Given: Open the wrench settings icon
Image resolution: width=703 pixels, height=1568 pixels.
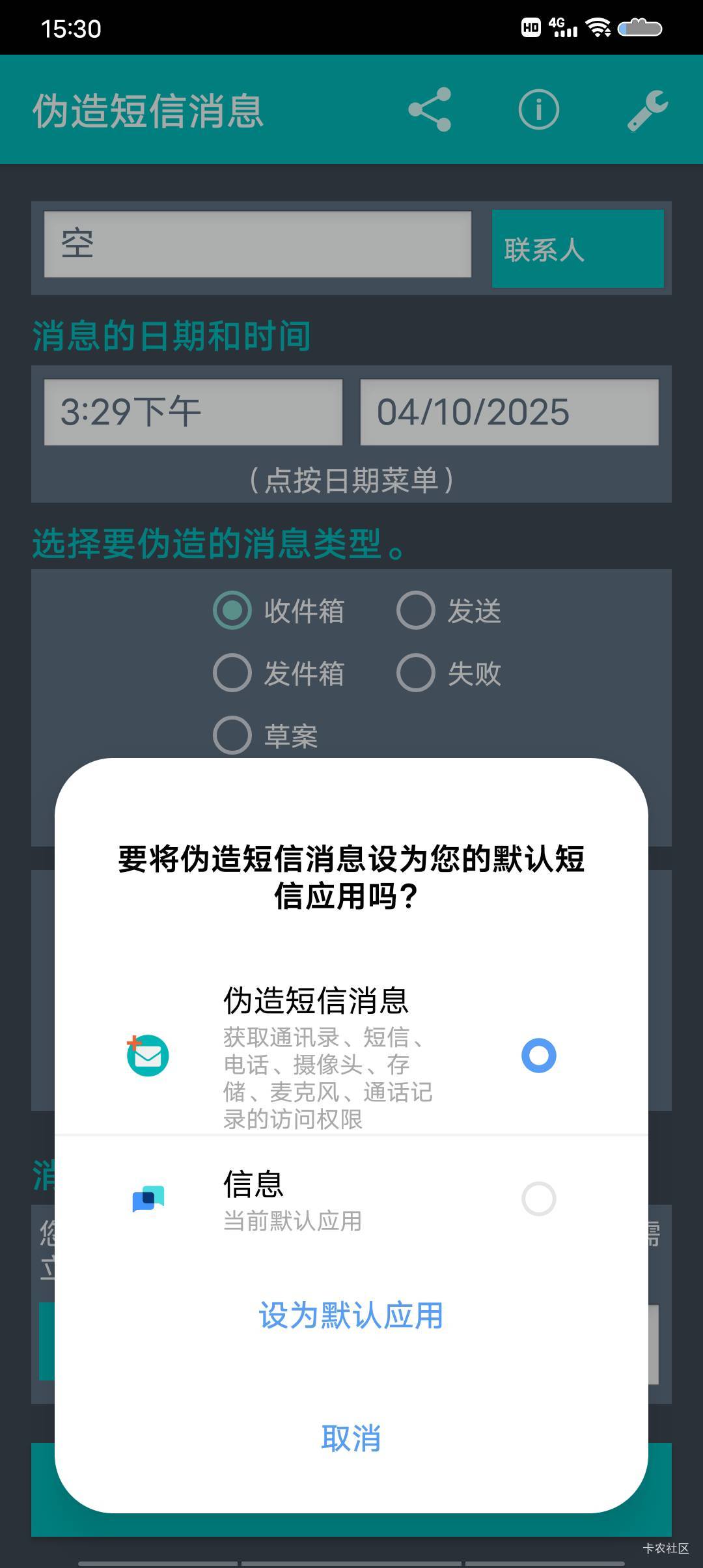Looking at the screenshot, I should pos(648,109).
